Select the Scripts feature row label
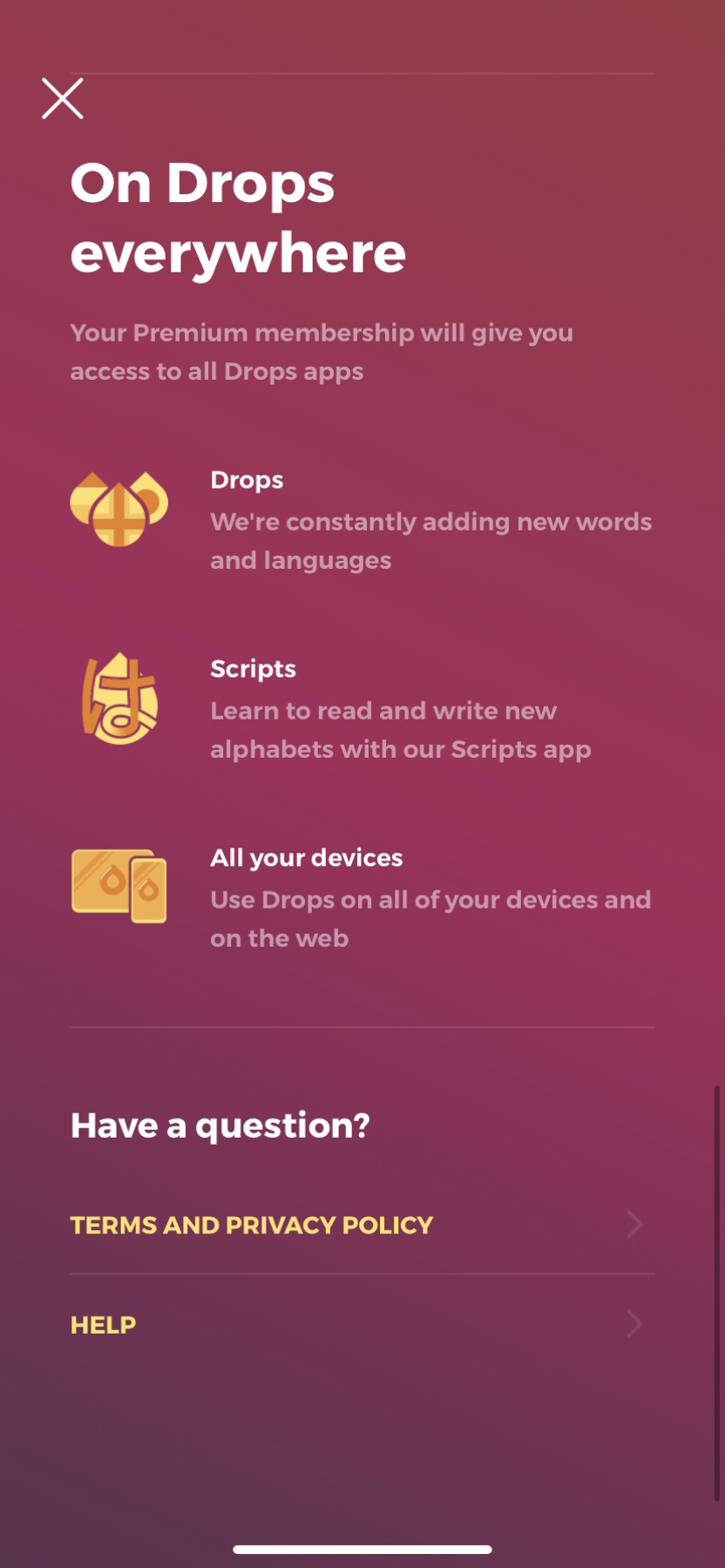 (x=253, y=669)
